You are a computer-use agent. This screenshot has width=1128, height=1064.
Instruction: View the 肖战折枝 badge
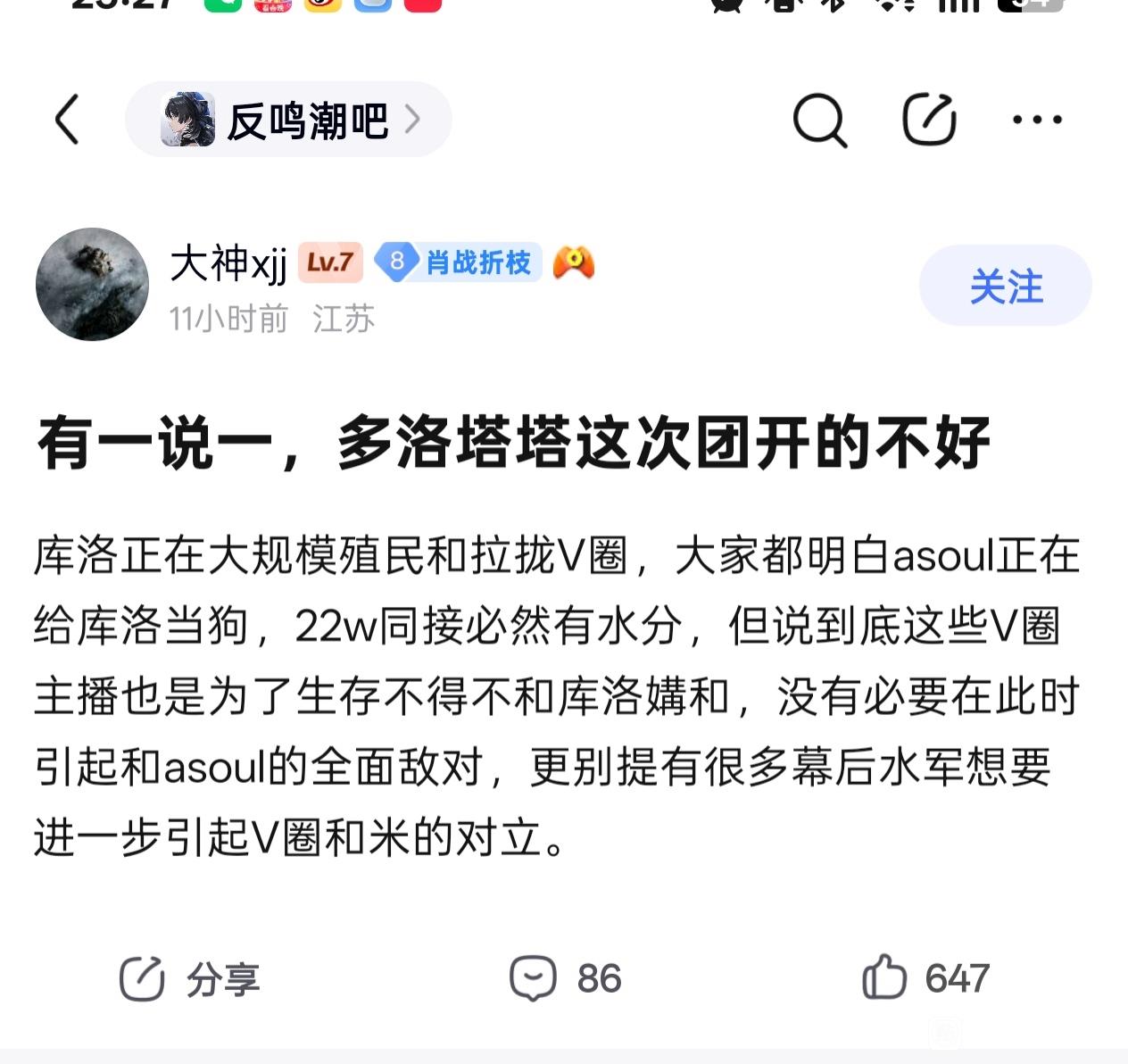coord(459,262)
